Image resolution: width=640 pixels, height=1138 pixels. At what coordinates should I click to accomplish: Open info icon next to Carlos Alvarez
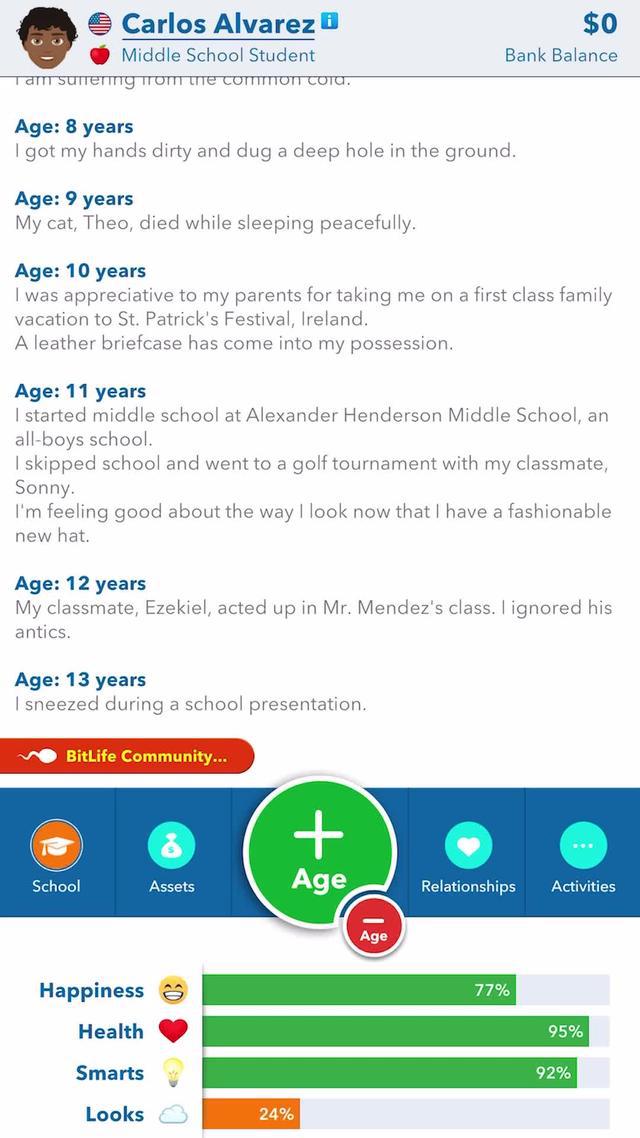click(330, 21)
